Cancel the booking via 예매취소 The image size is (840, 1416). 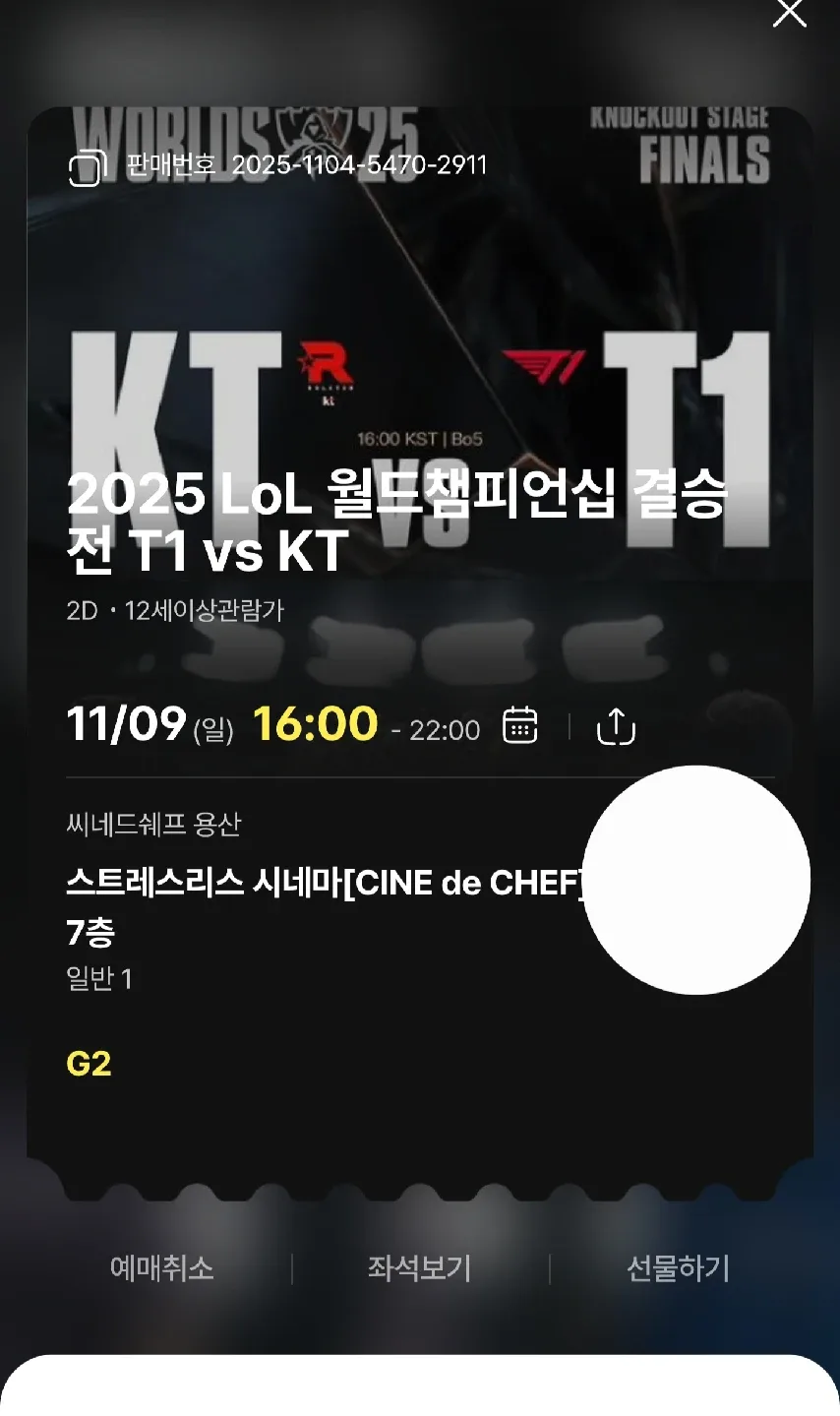162,1268
